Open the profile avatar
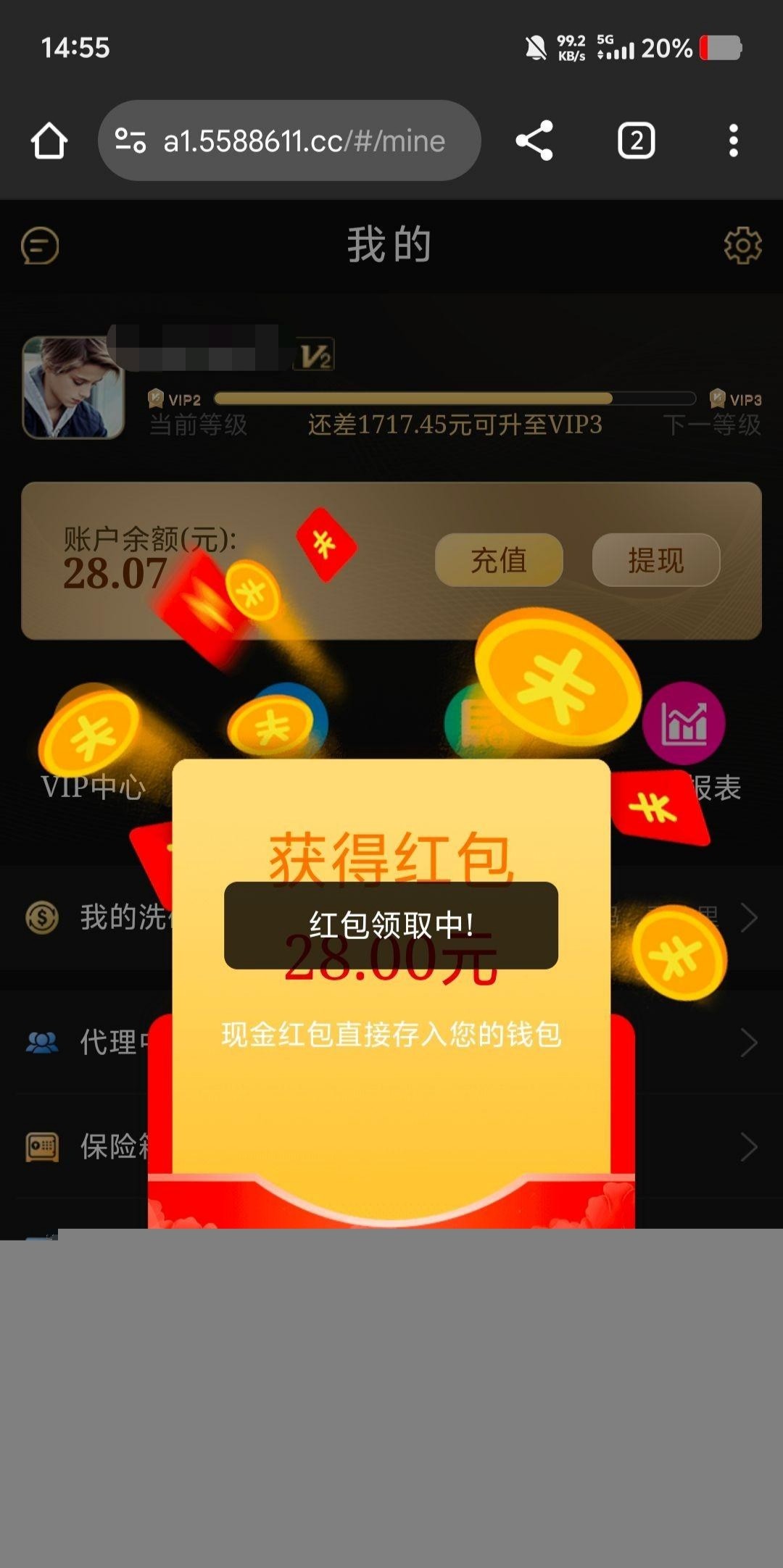Image resolution: width=783 pixels, height=1568 pixels. (x=73, y=388)
